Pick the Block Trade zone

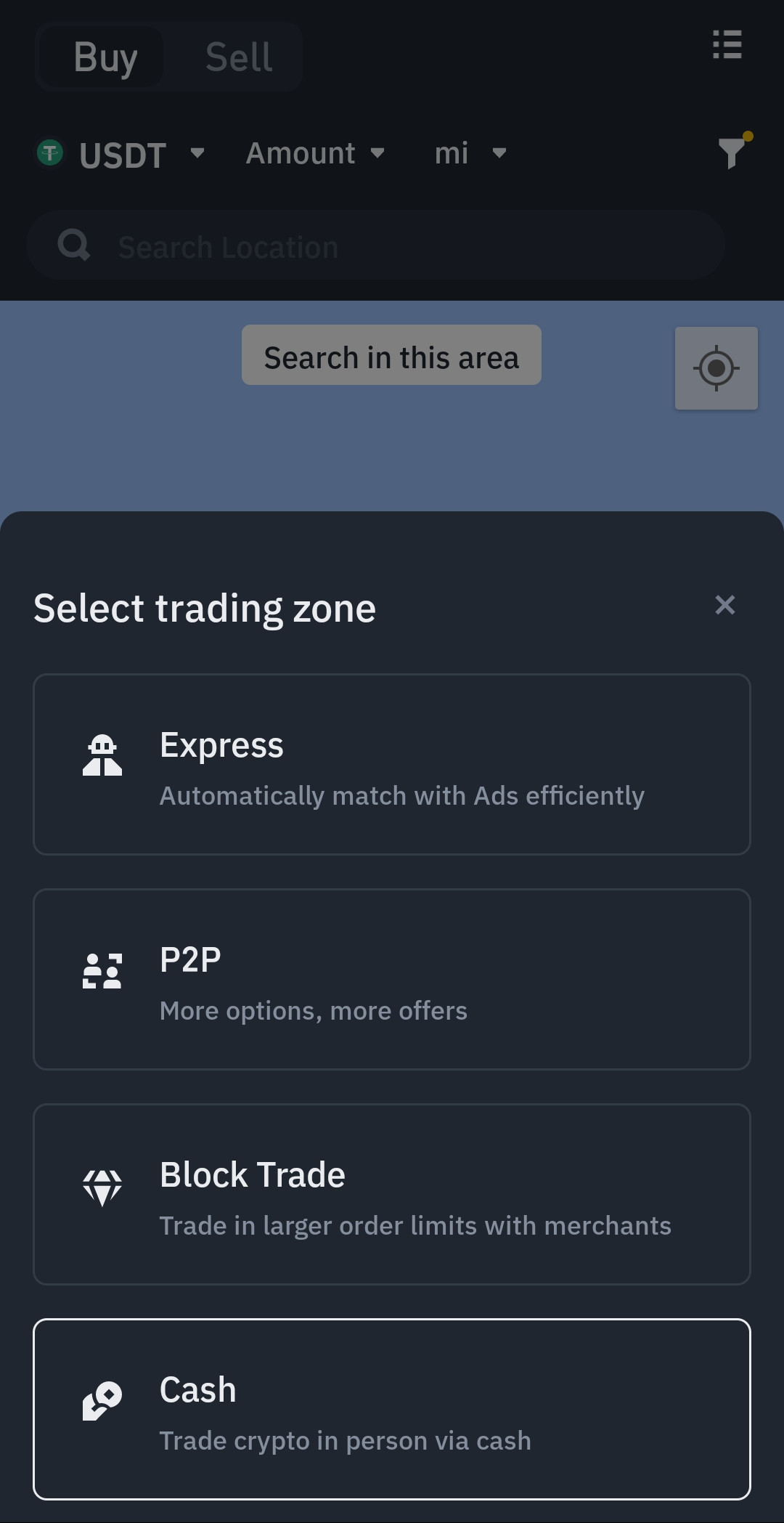pyautogui.click(x=392, y=1194)
